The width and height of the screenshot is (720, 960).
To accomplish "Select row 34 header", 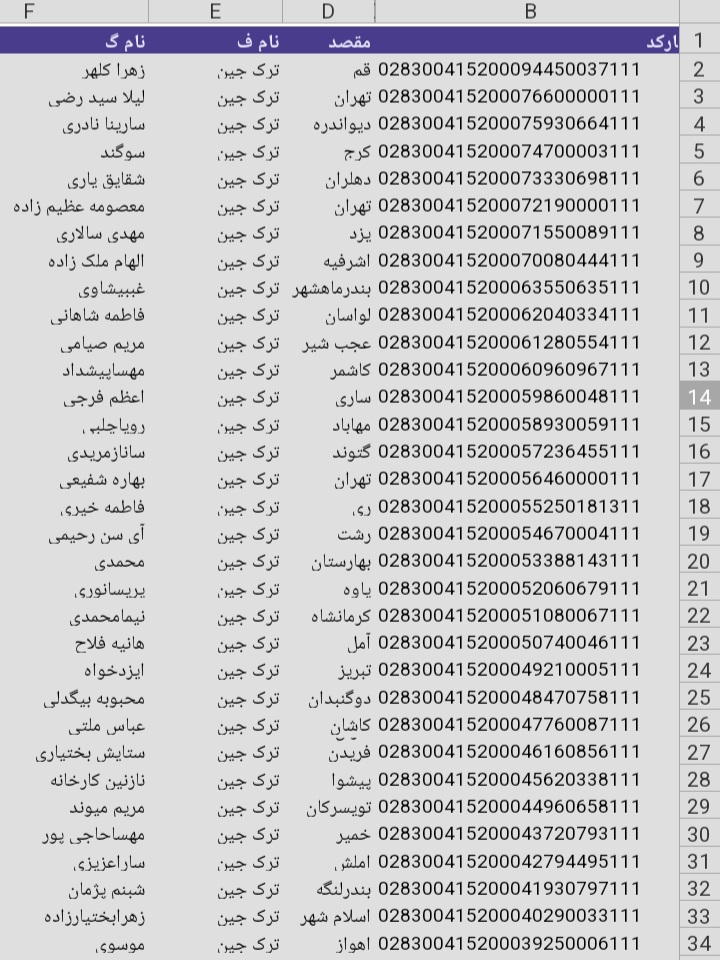I will [699, 943].
